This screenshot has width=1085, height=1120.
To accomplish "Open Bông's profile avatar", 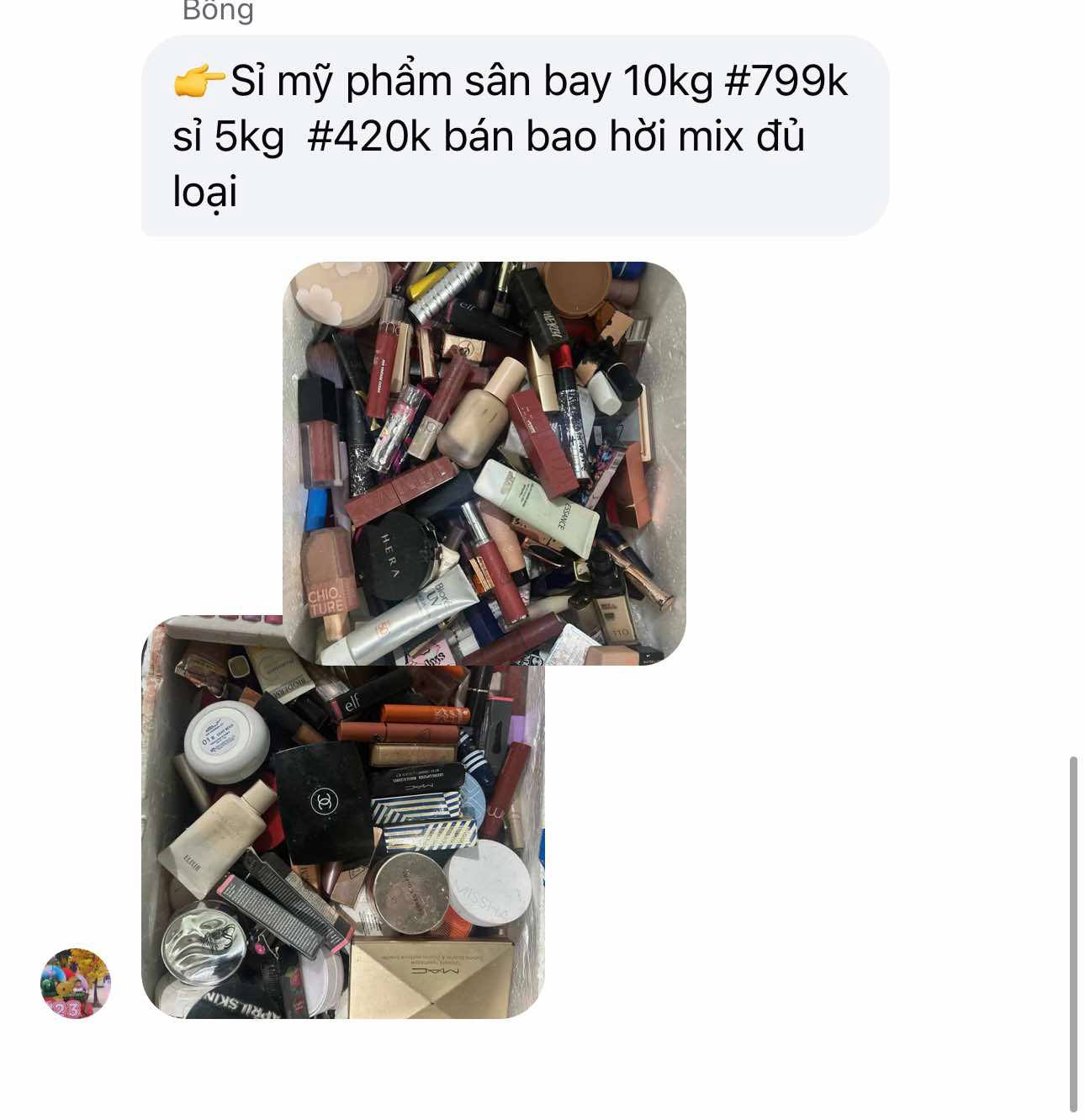I will [x=76, y=983].
